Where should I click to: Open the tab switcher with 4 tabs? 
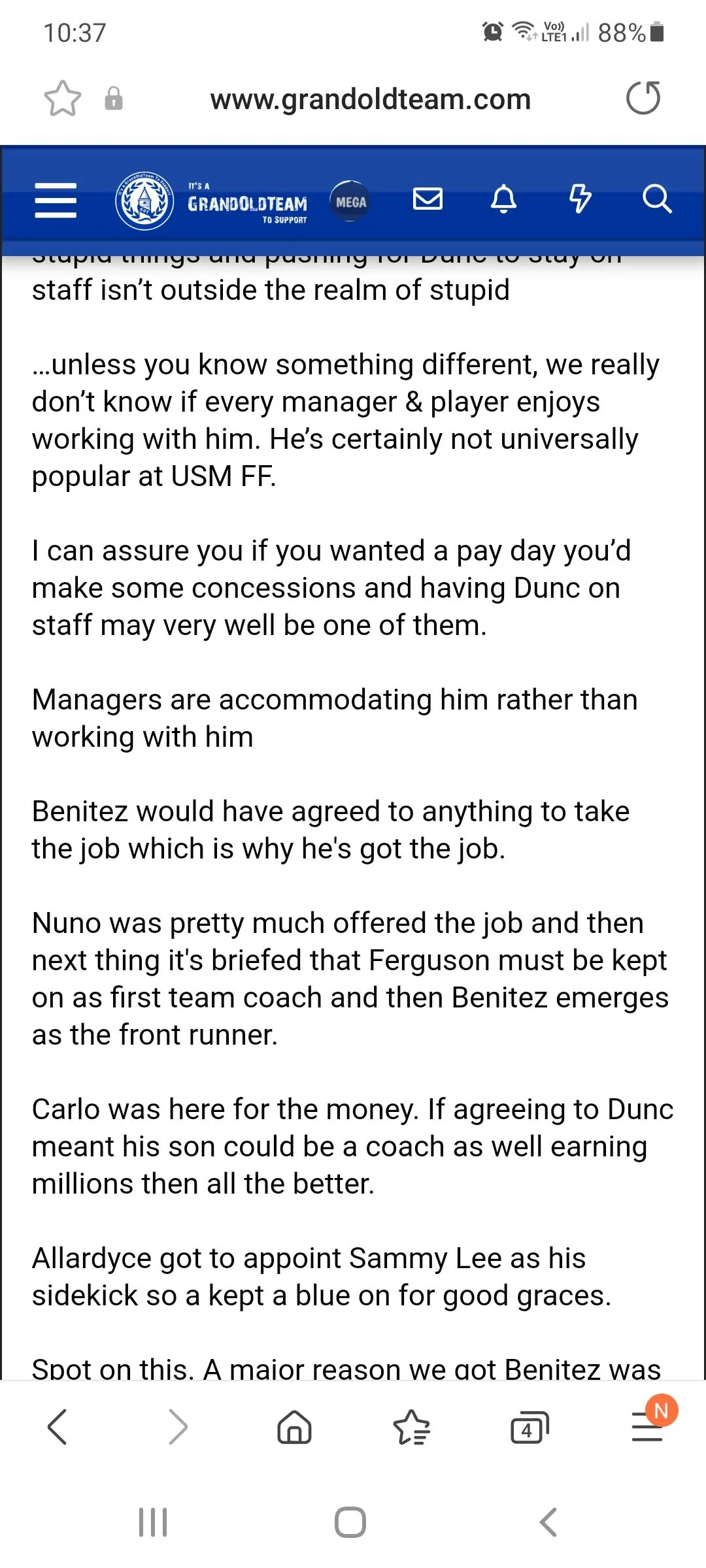(x=529, y=1426)
